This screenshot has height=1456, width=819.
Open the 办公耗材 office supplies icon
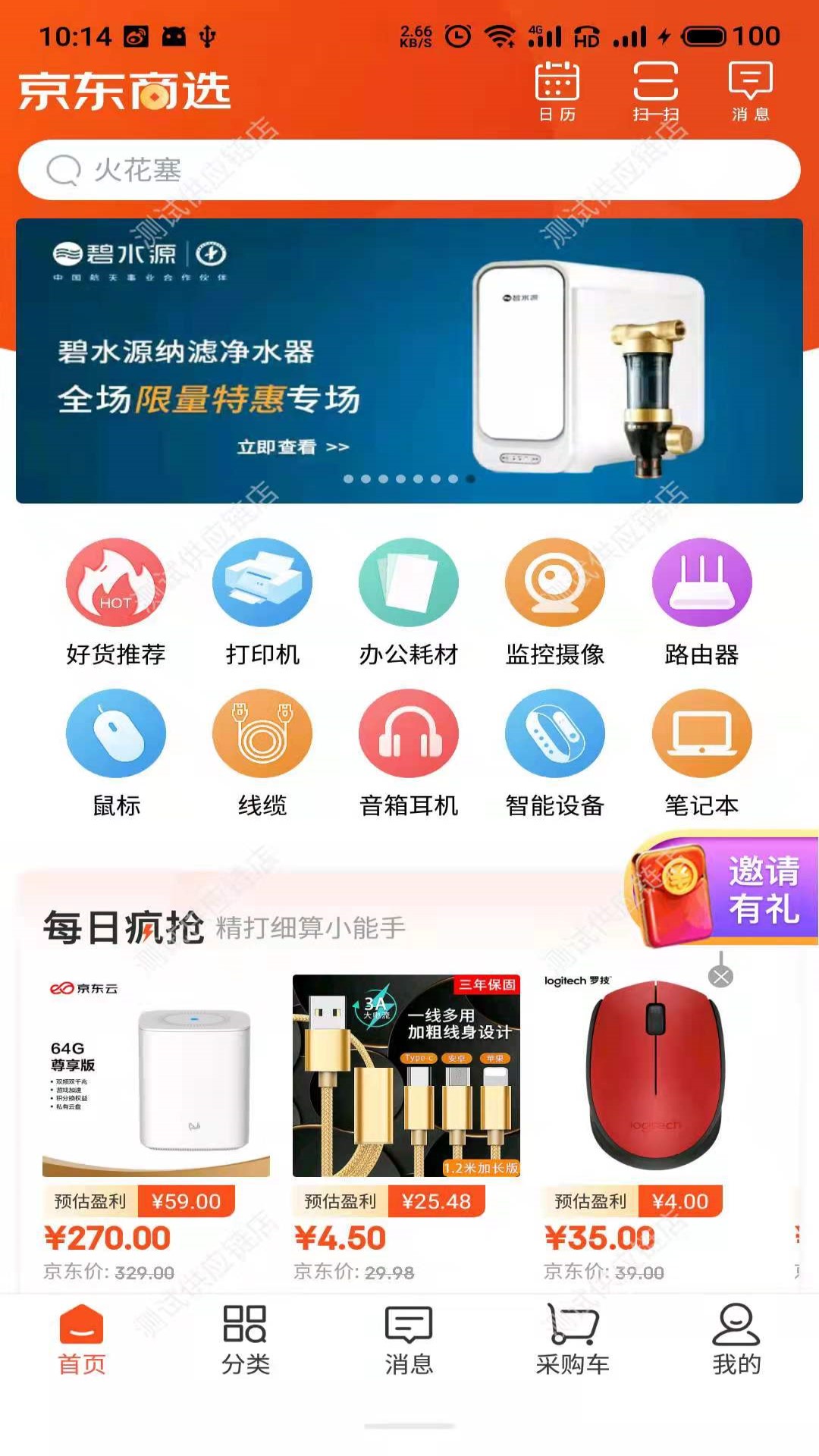408,582
